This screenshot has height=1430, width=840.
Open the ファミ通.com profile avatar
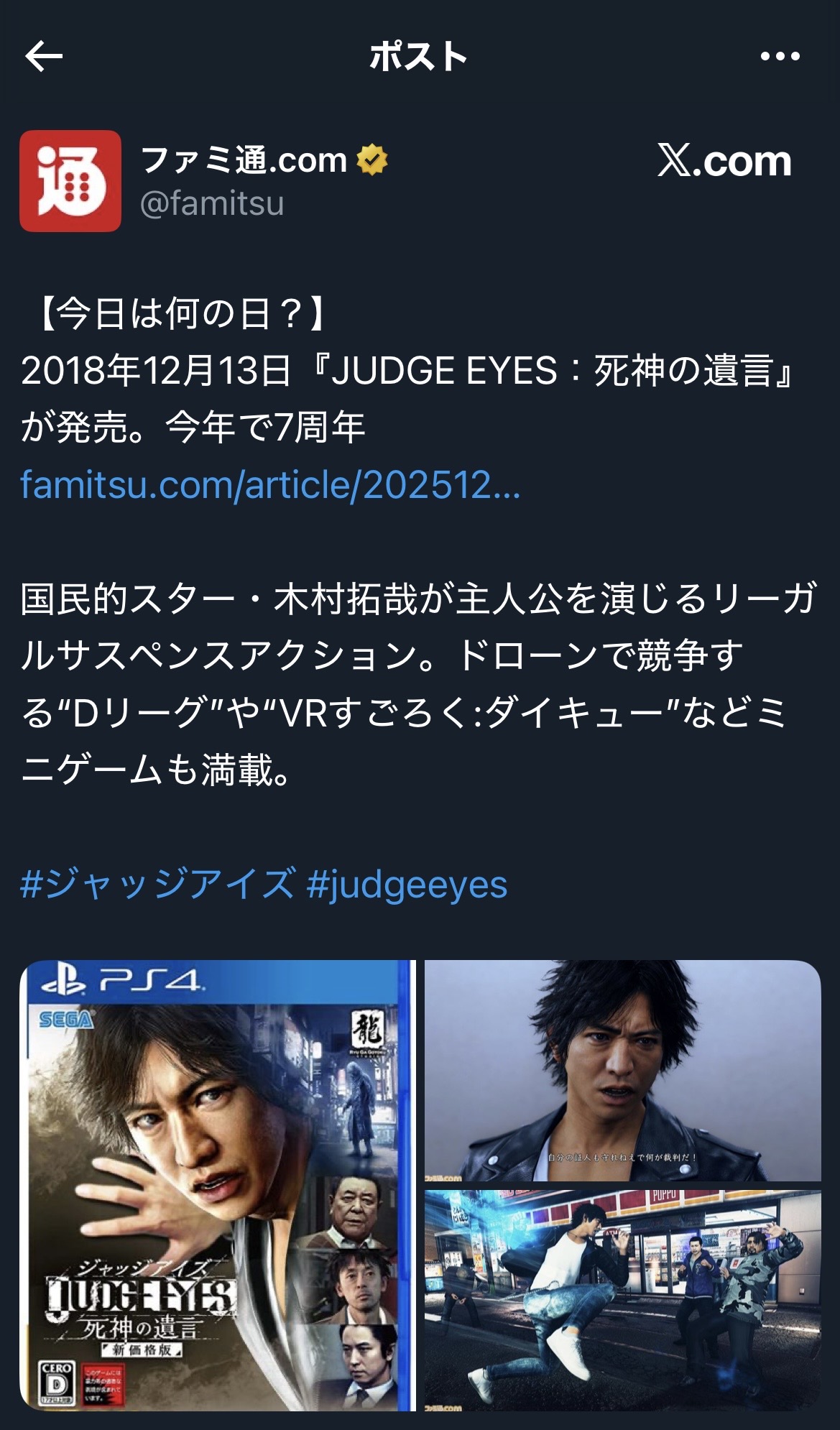point(70,181)
